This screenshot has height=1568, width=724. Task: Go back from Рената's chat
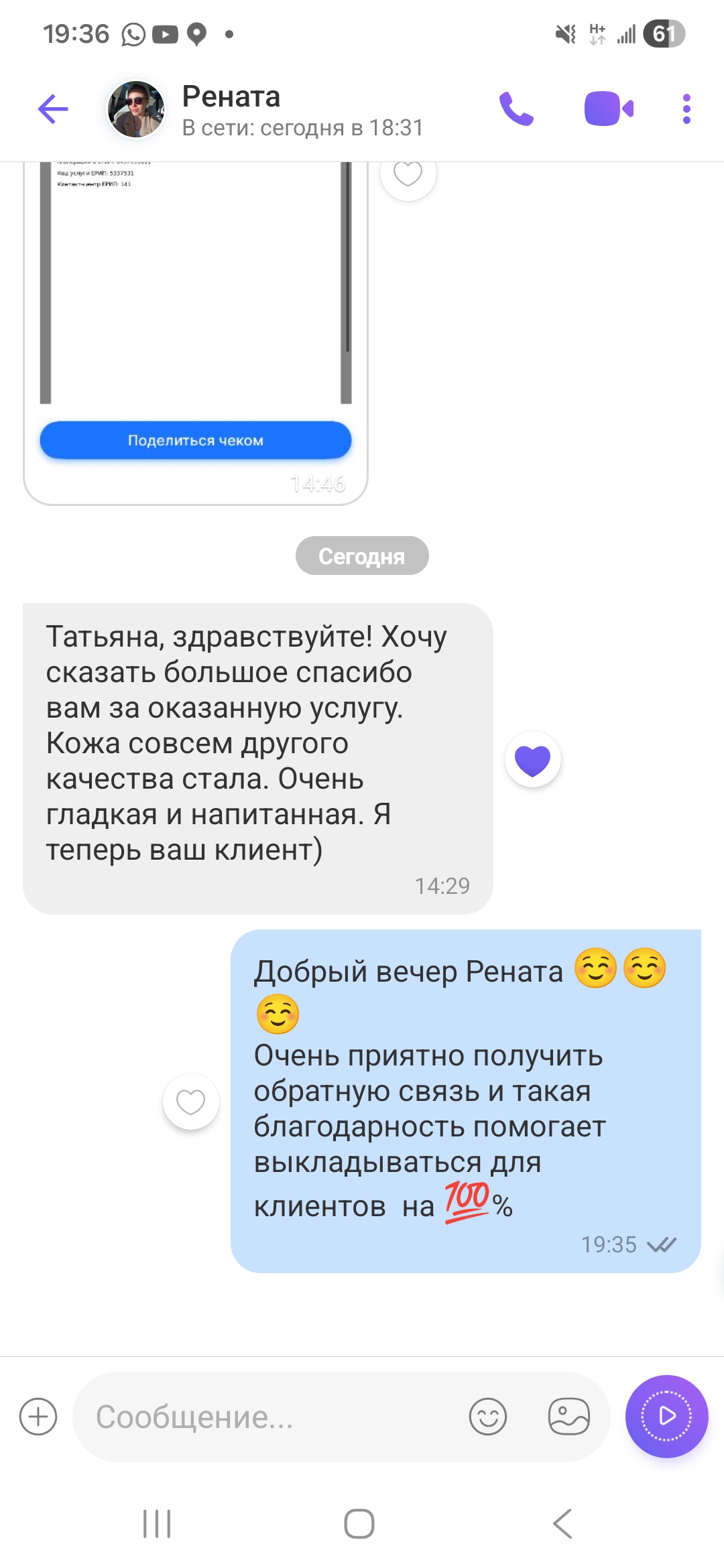point(53,109)
